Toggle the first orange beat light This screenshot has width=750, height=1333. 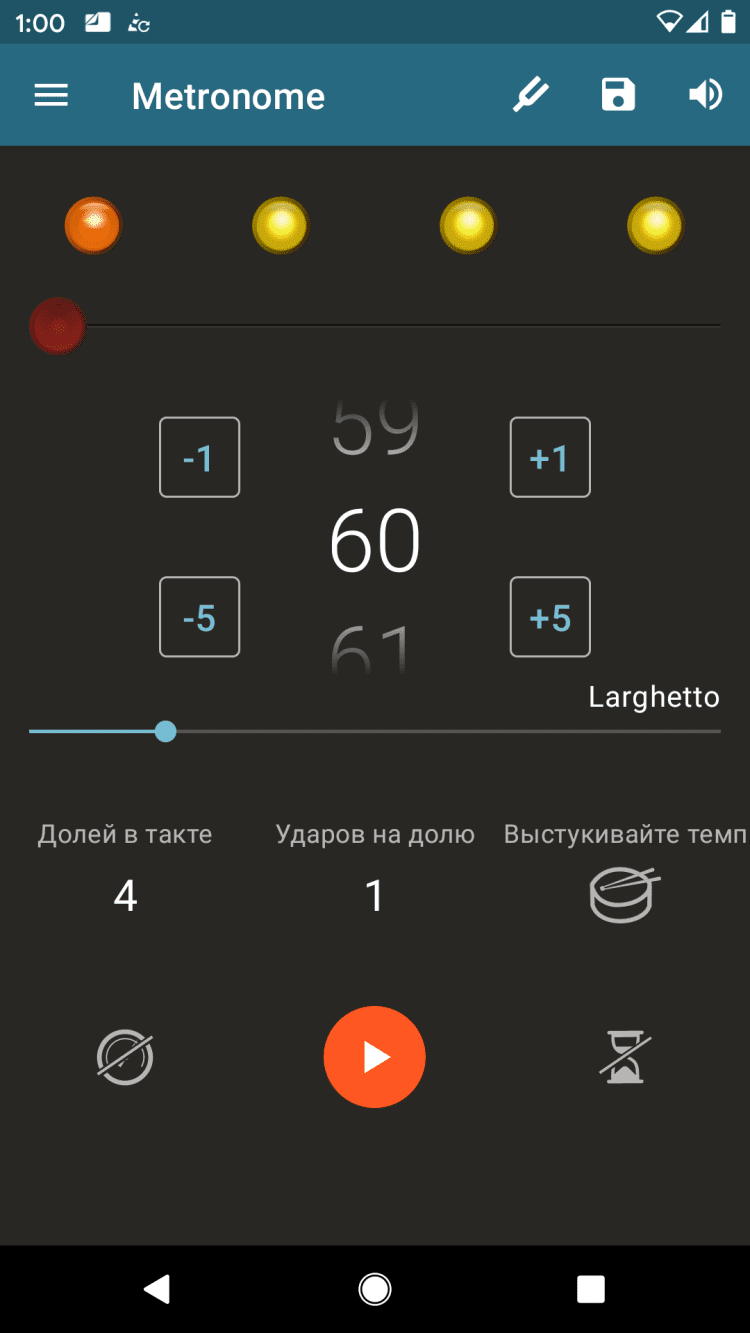click(x=92, y=225)
